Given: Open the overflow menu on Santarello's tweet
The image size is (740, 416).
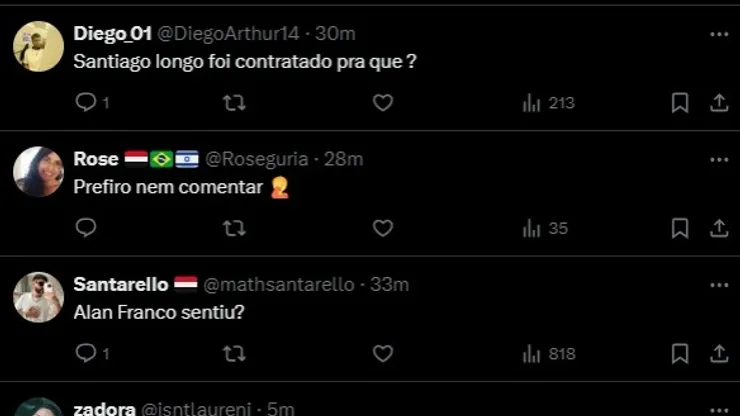Looking at the screenshot, I should click(x=719, y=285).
